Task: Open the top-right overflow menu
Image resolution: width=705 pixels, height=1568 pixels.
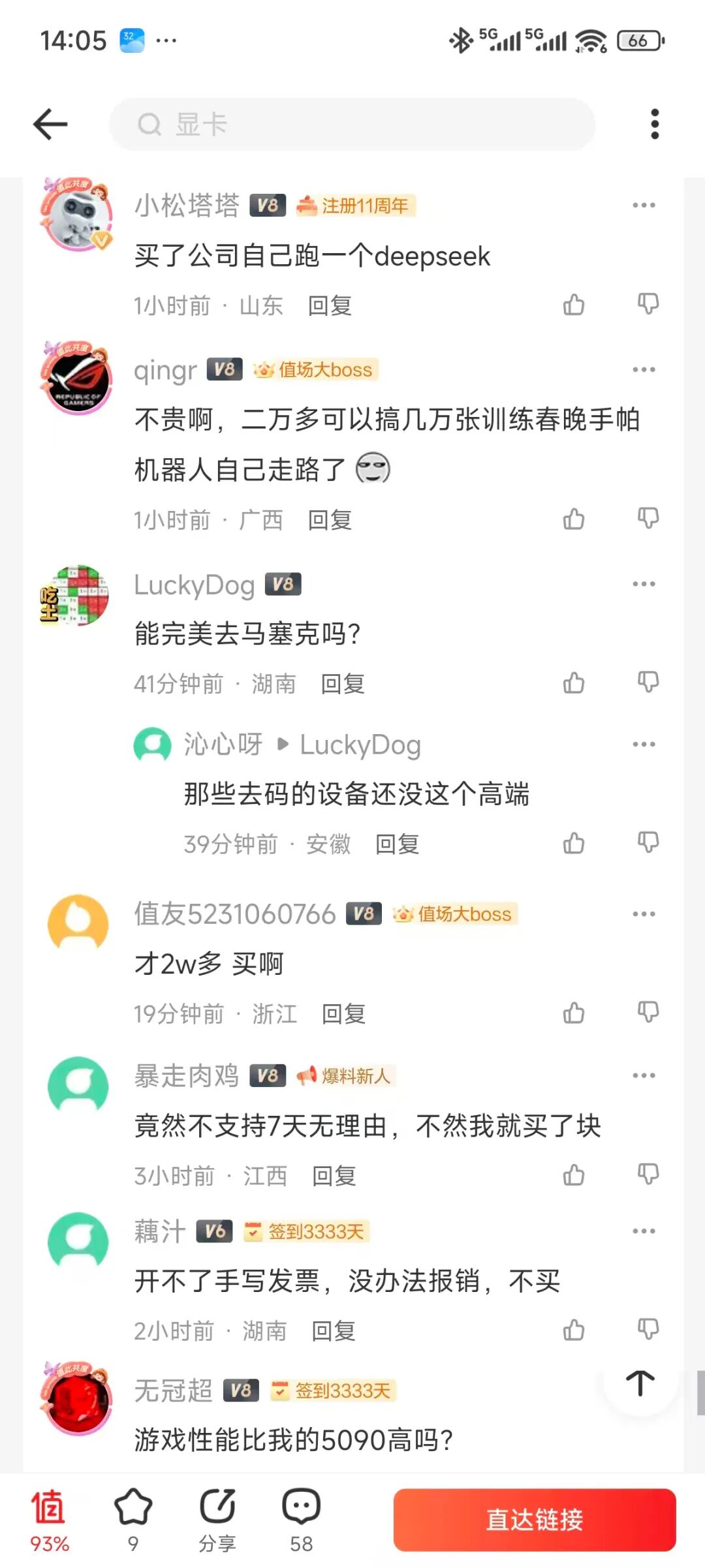Action: point(655,124)
